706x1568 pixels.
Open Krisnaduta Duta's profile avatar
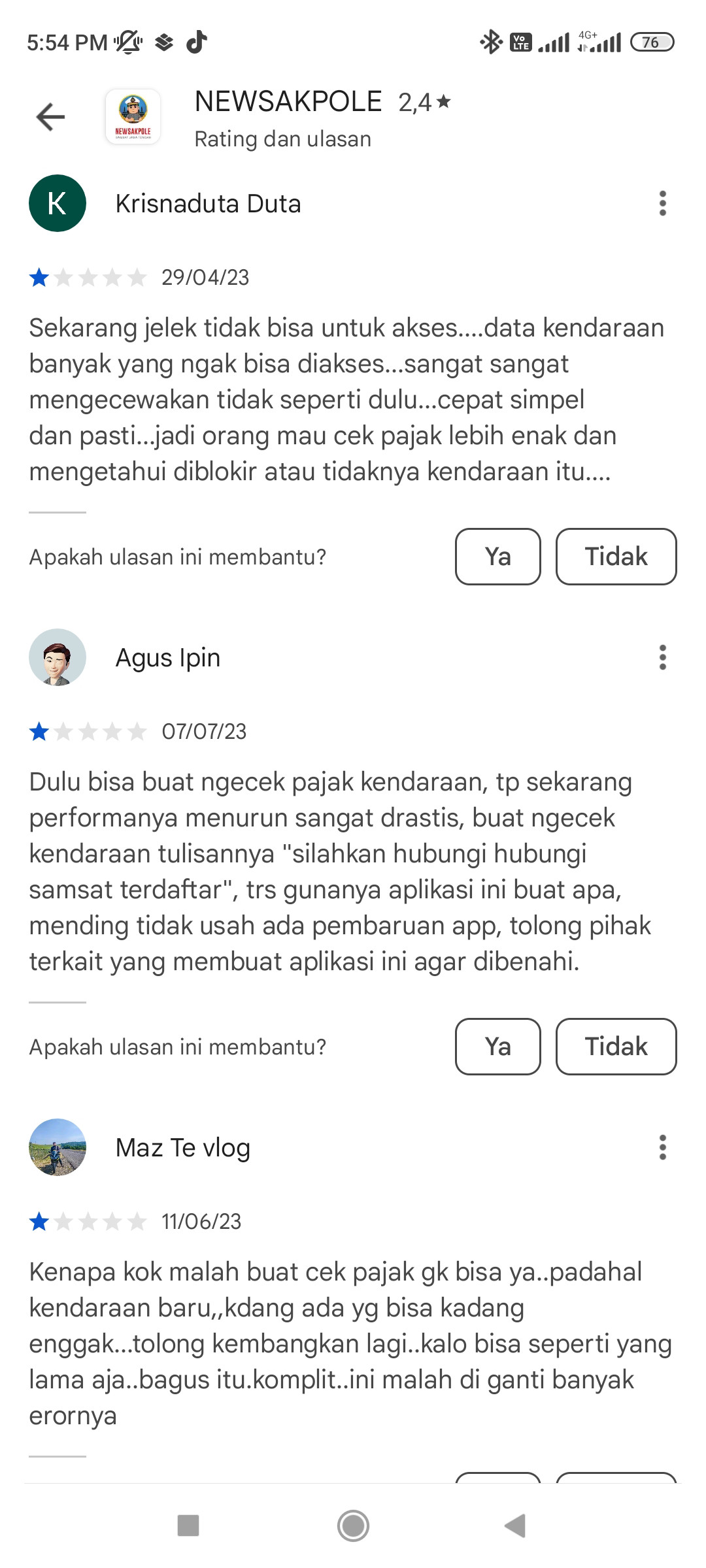coord(58,204)
